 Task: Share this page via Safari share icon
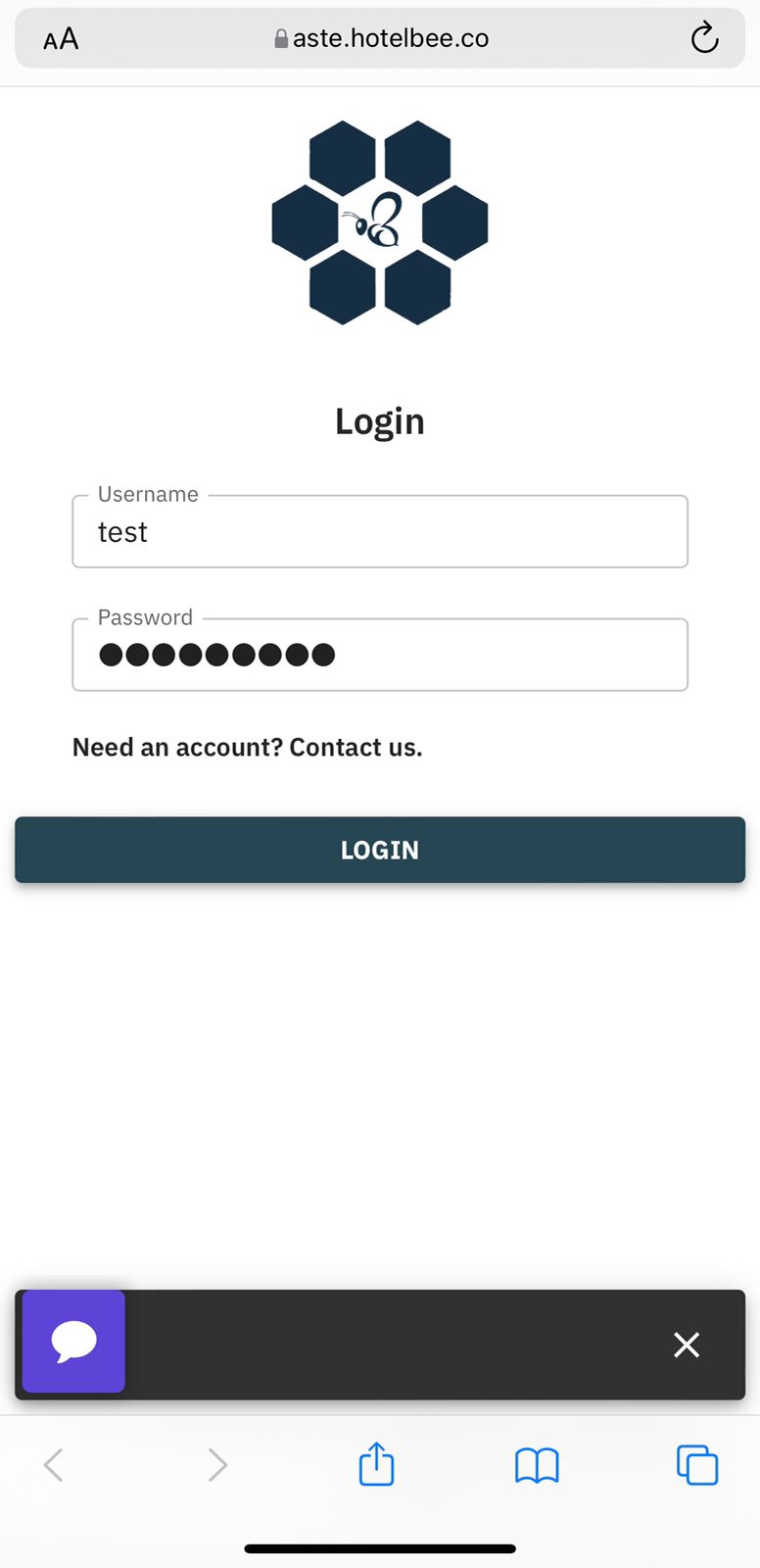click(376, 1465)
